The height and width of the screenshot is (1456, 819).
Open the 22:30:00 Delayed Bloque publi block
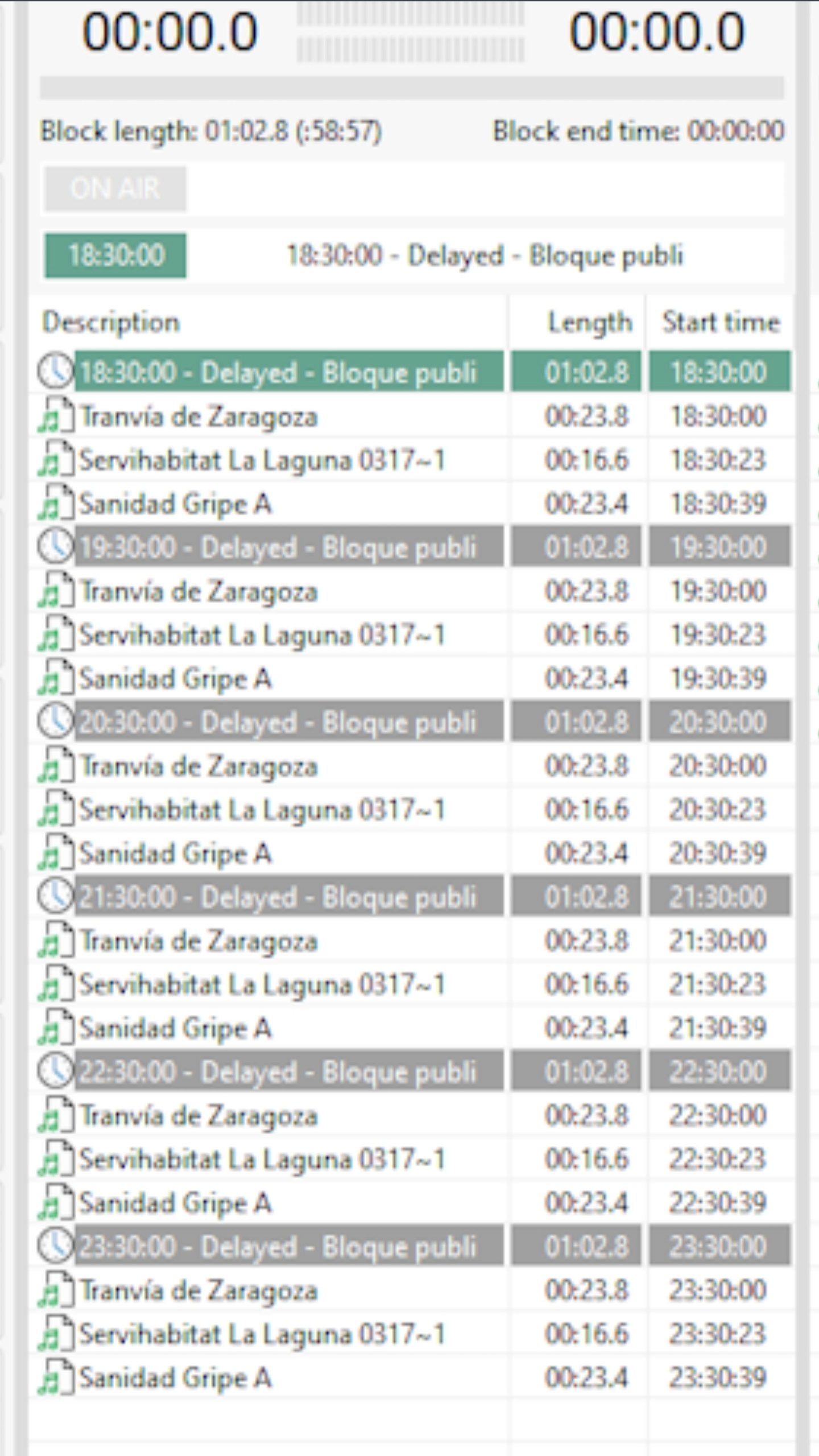tap(278, 1072)
